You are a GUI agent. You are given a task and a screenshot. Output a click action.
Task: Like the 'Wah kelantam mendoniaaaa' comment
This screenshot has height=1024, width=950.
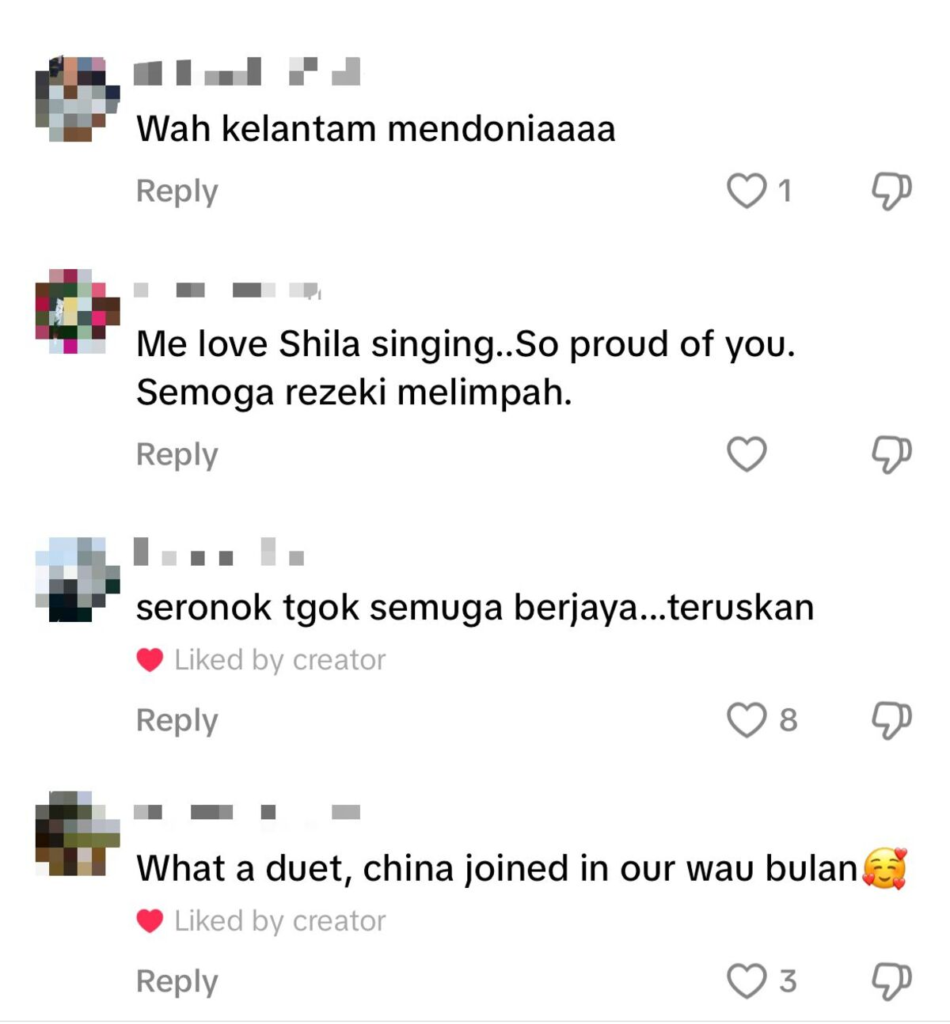[746, 191]
